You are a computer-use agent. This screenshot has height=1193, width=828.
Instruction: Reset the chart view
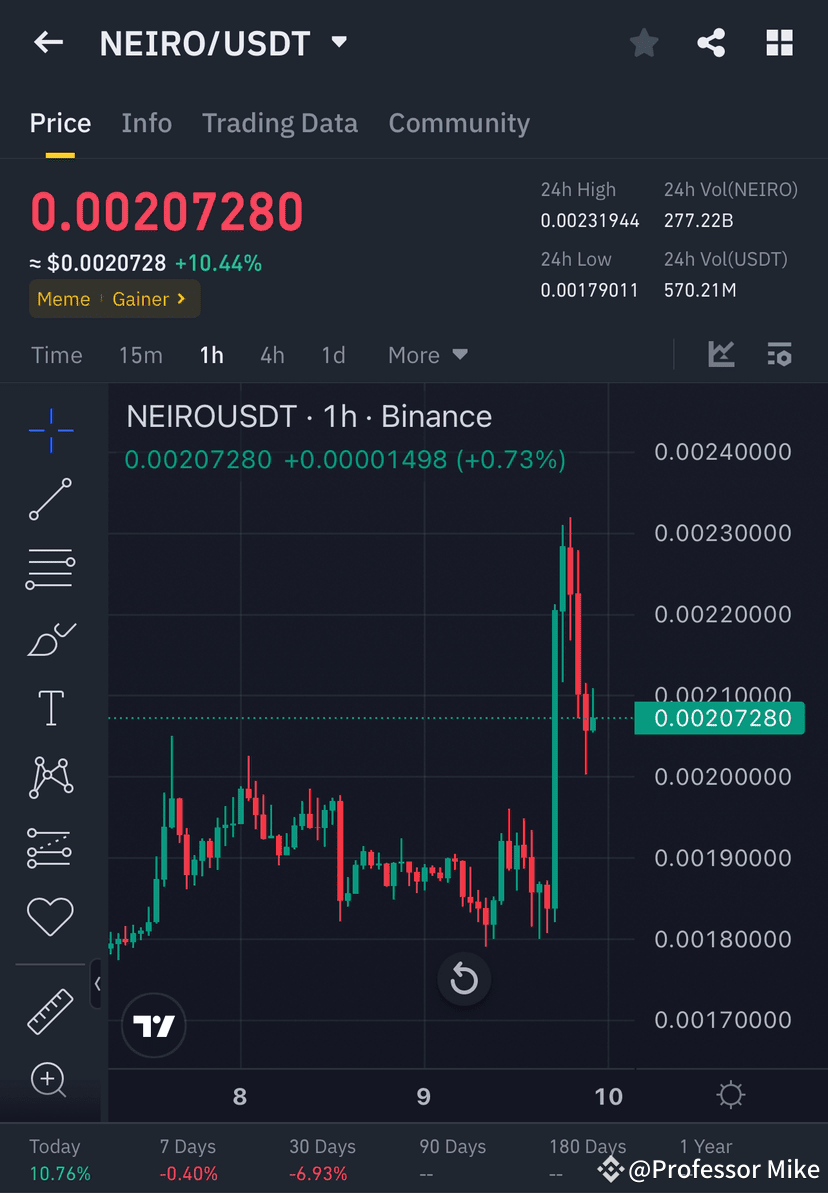tap(463, 978)
